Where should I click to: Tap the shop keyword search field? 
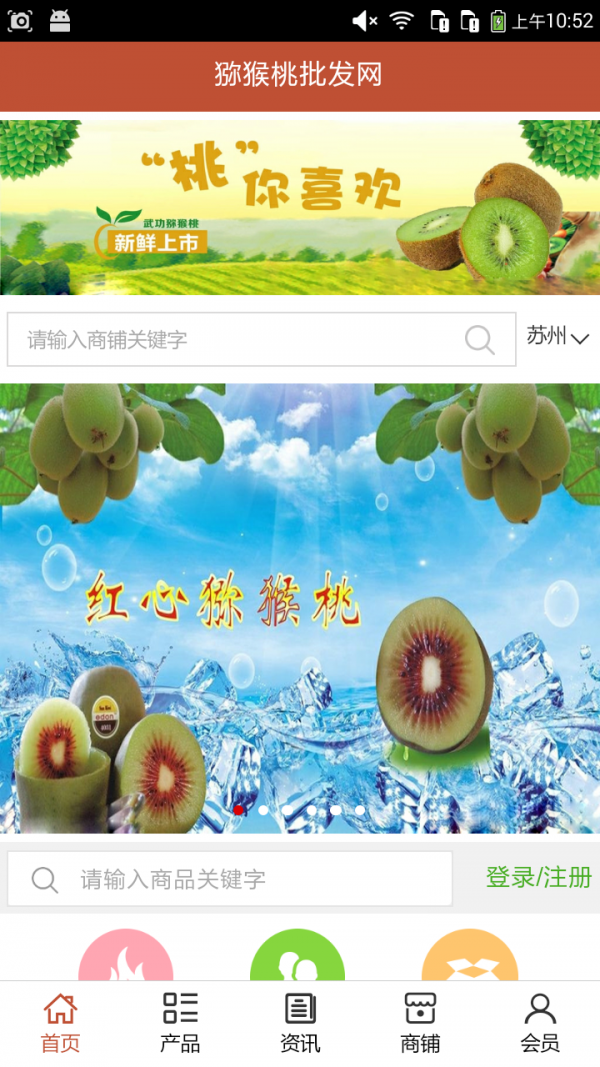tap(240, 340)
